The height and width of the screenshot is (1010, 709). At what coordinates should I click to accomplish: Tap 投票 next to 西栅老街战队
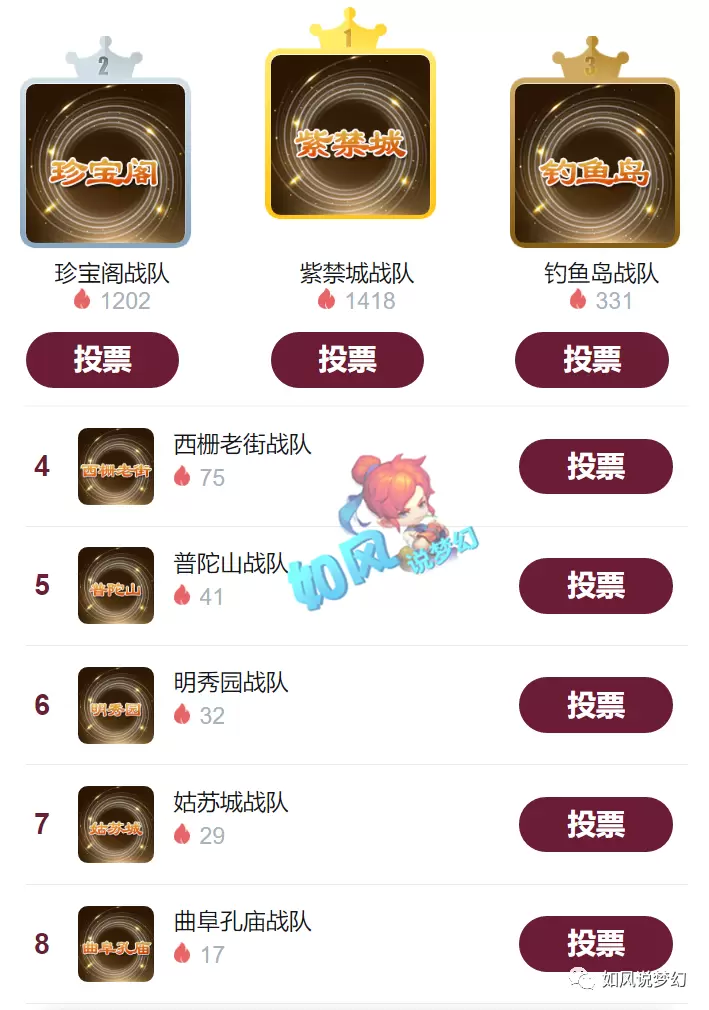(595, 466)
